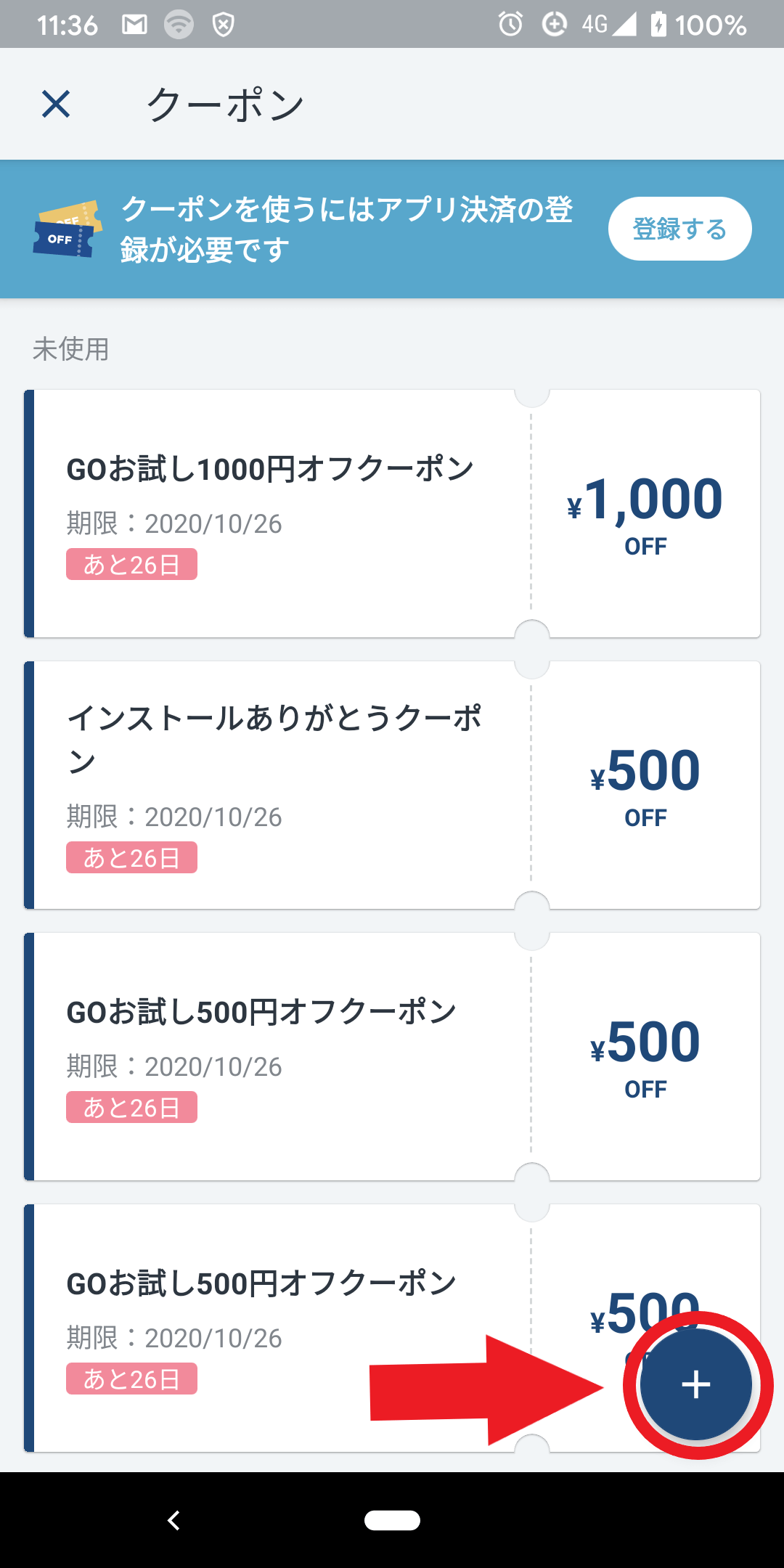784x1568 pixels.
Task: Go back using the system back arrow
Action: (173, 1520)
